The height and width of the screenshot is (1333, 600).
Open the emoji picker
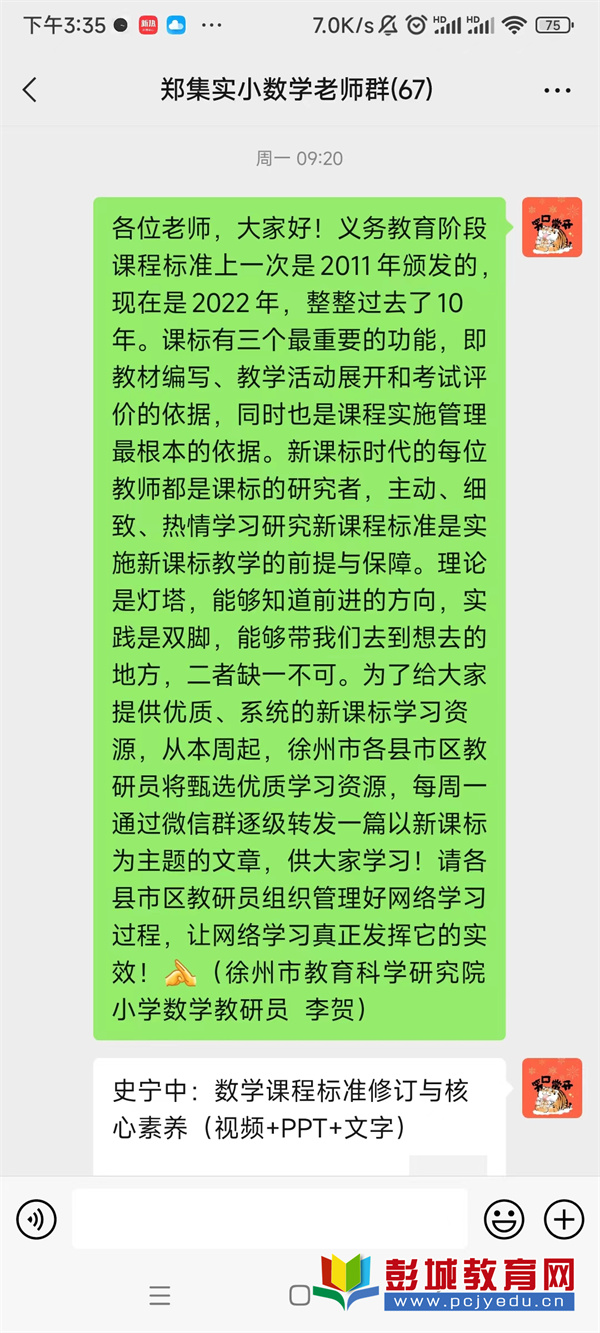[x=504, y=1219]
